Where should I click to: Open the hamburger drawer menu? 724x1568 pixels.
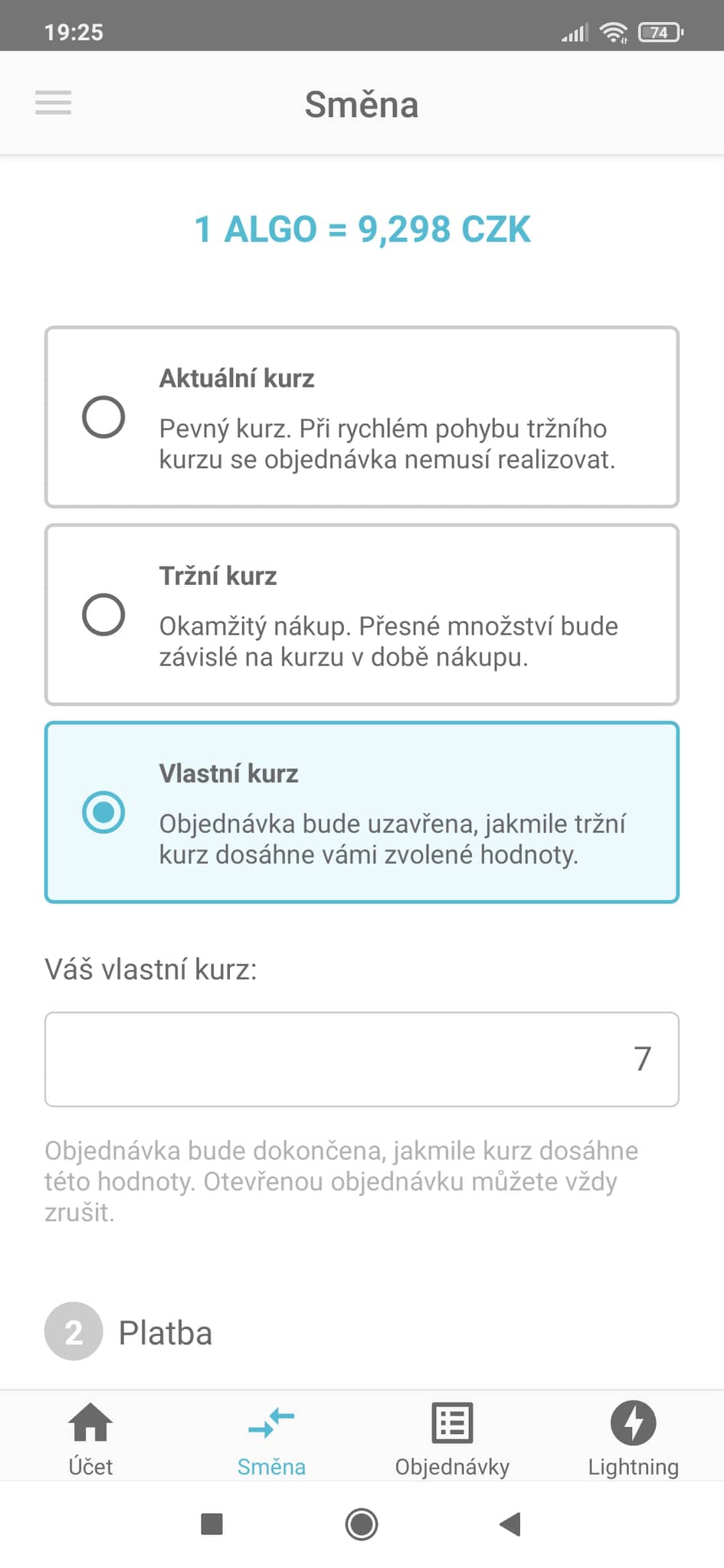(x=53, y=103)
